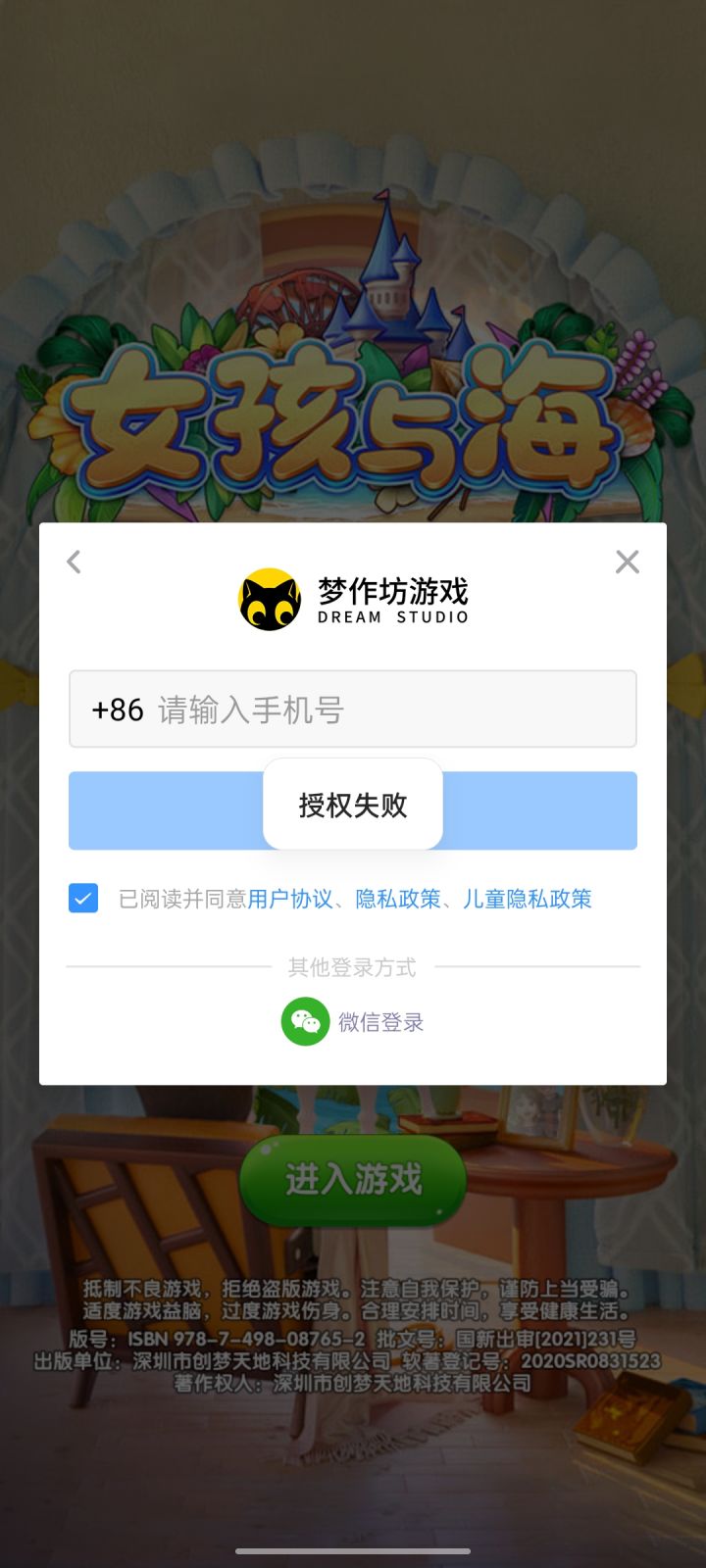706x1568 pixels.
Task: Click the blue checkmark box next to agreements
Action: coord(82,899)
